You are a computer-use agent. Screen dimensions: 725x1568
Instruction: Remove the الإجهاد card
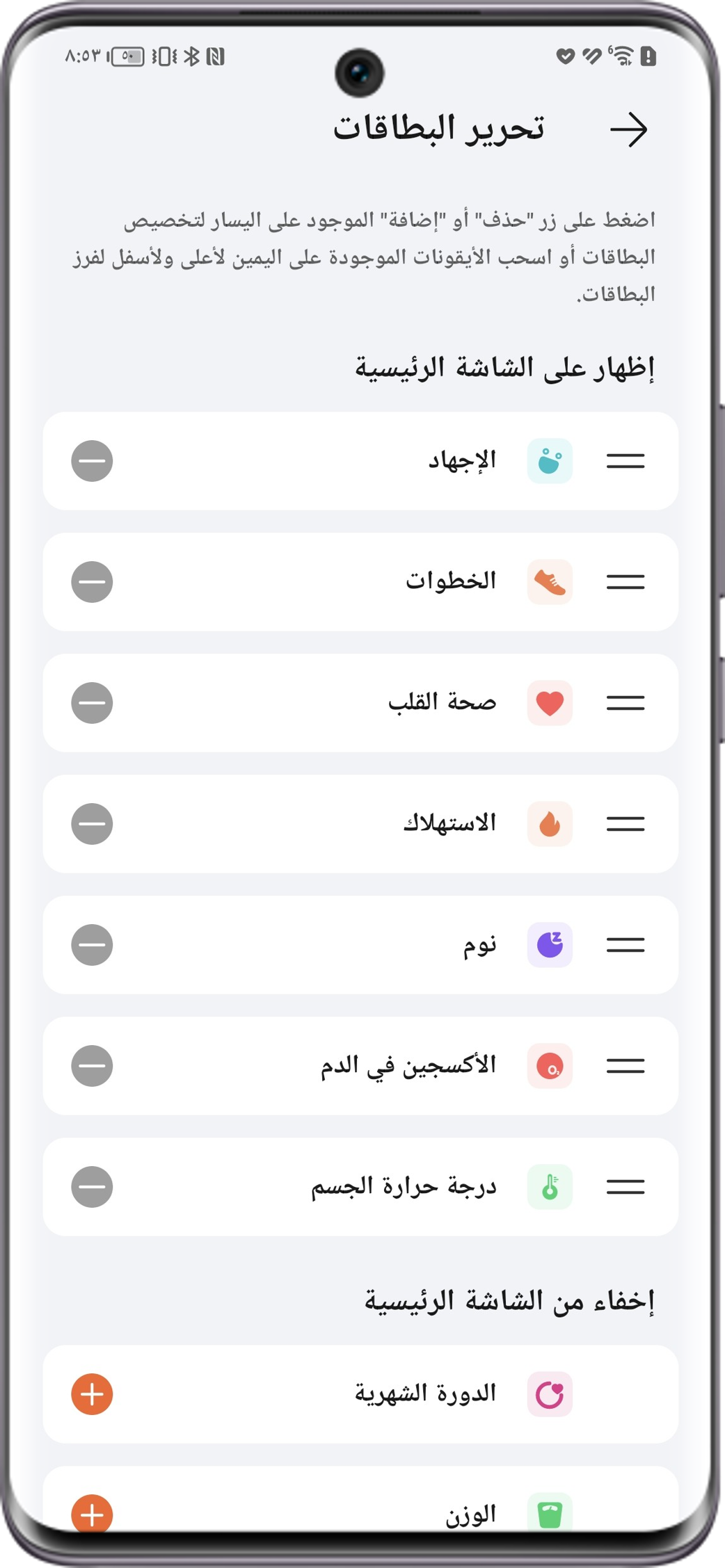coord(92,460)
